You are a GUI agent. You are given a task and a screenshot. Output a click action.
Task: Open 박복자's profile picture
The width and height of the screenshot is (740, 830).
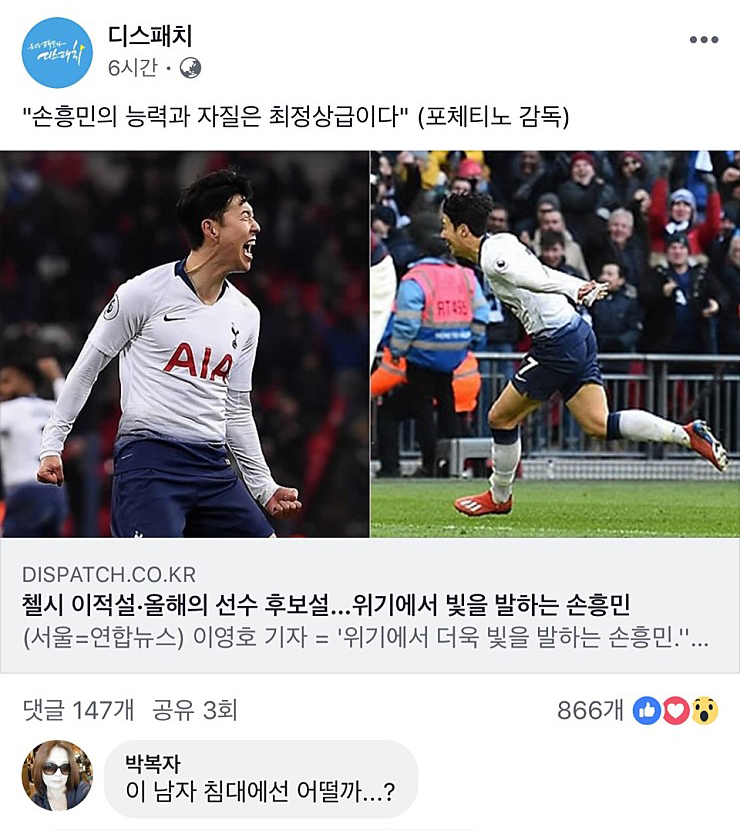click(57, 775)
